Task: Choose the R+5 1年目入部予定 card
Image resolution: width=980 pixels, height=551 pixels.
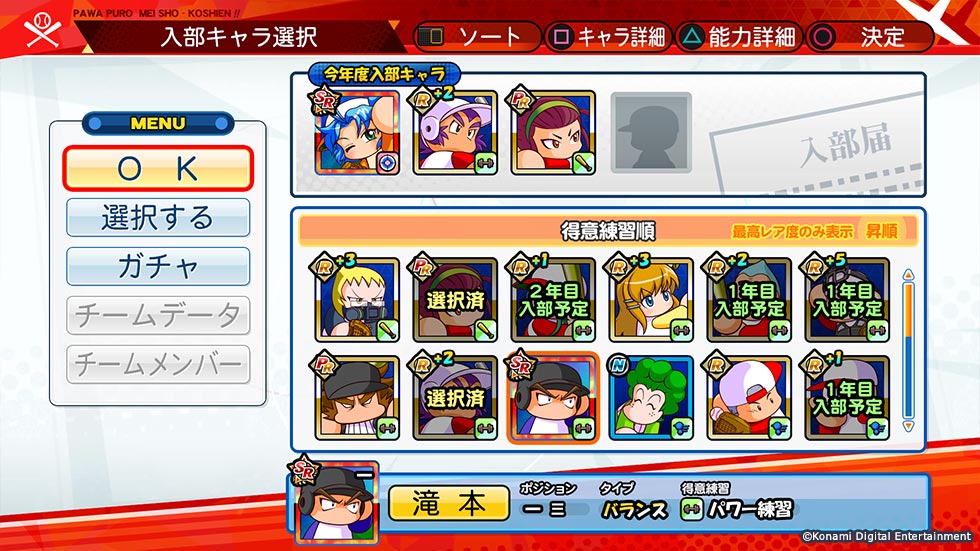Action: pyautogui.click(x=847, y=299)
